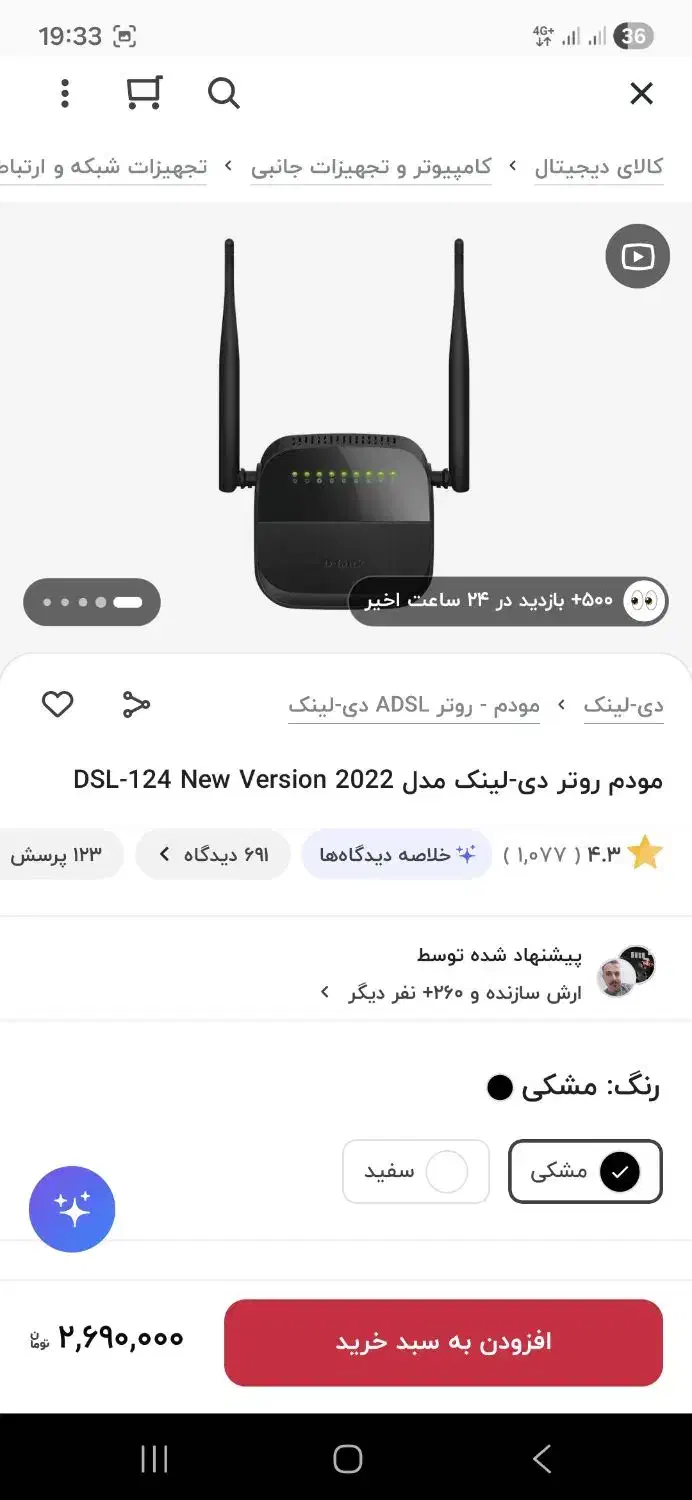The image size is (692, 1500).
Task: Open the shopping cart
Action: 144,94
